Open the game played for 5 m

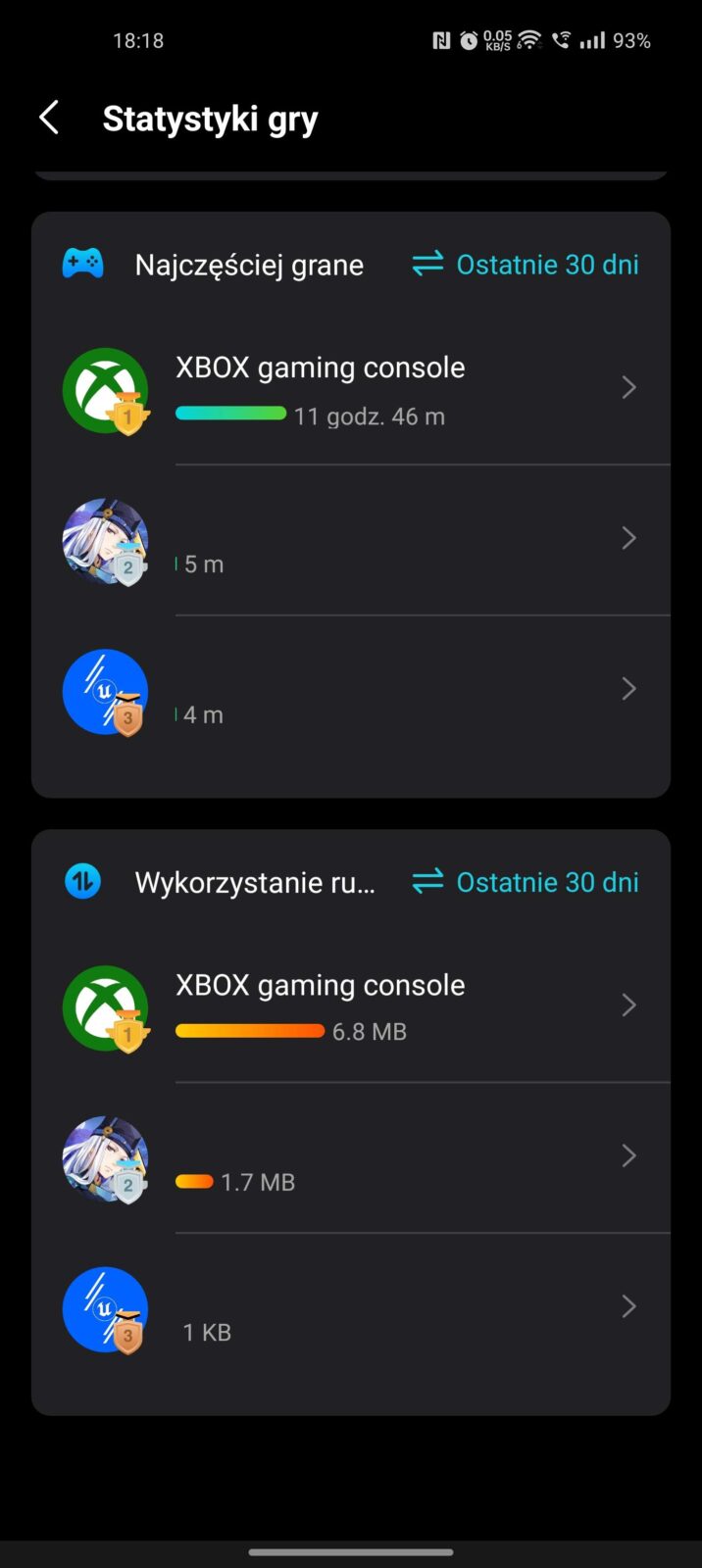pyautogui.click(x=351, y=540)
